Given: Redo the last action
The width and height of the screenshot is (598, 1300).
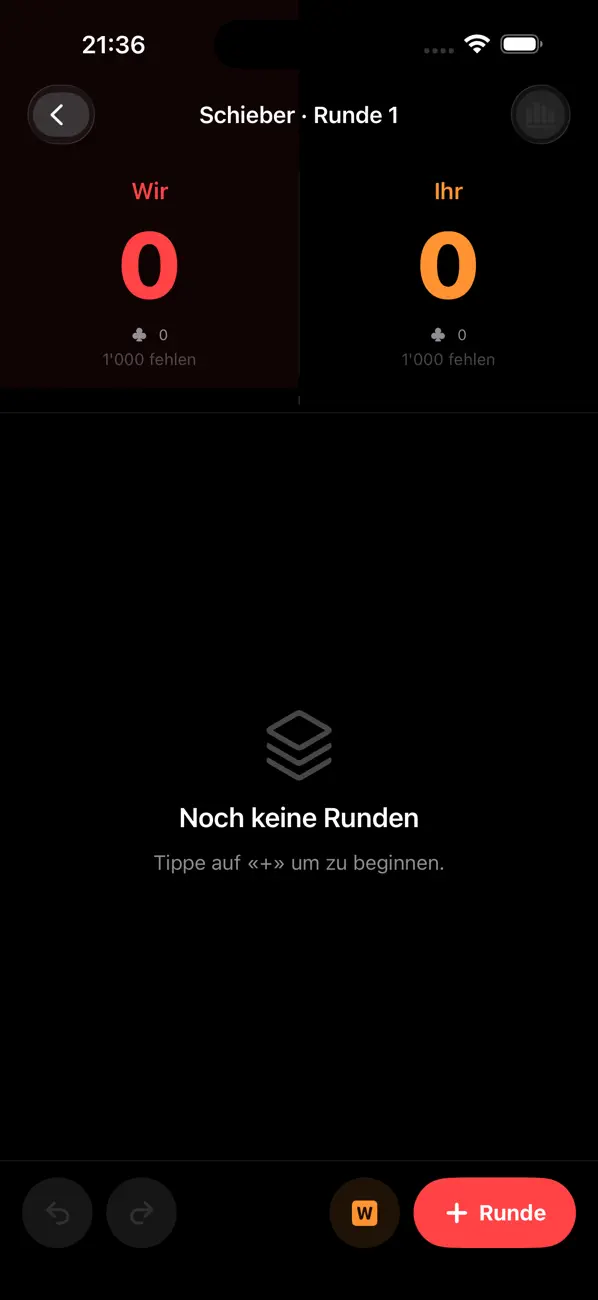Looking at the screenshot, I should click(141, 1213).
